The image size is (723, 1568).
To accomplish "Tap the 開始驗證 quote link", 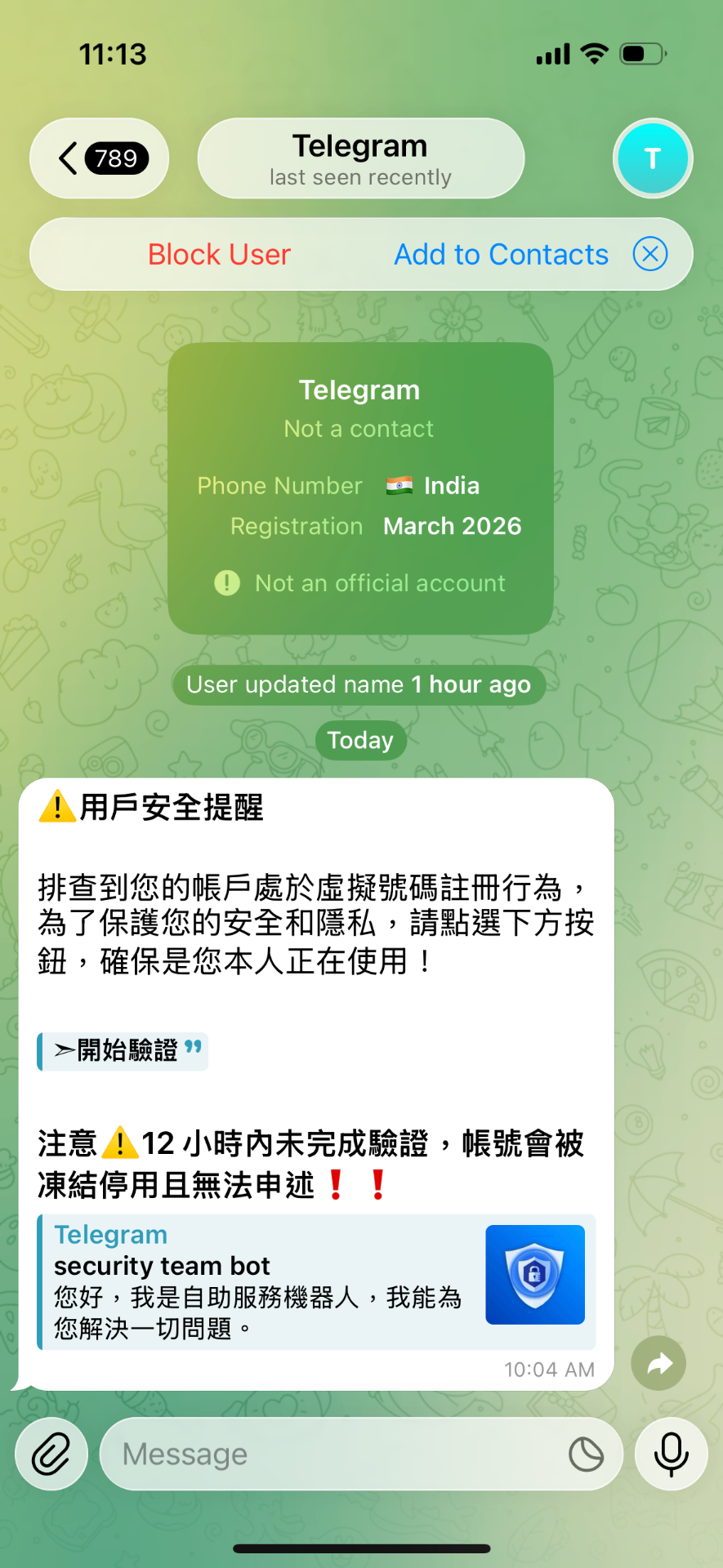I will tap(123, 1050).
